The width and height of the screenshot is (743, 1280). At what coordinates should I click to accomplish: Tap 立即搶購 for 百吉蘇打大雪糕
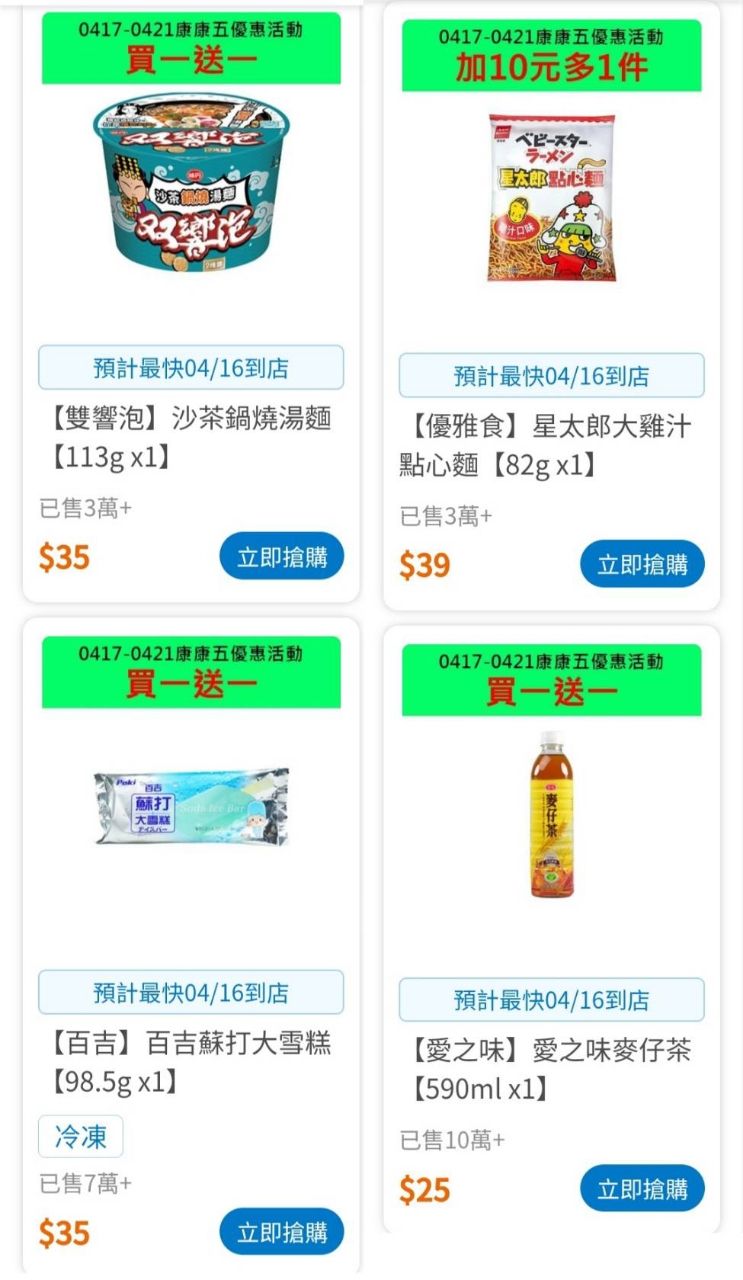pyautogui.click(x=281, y=1232)
